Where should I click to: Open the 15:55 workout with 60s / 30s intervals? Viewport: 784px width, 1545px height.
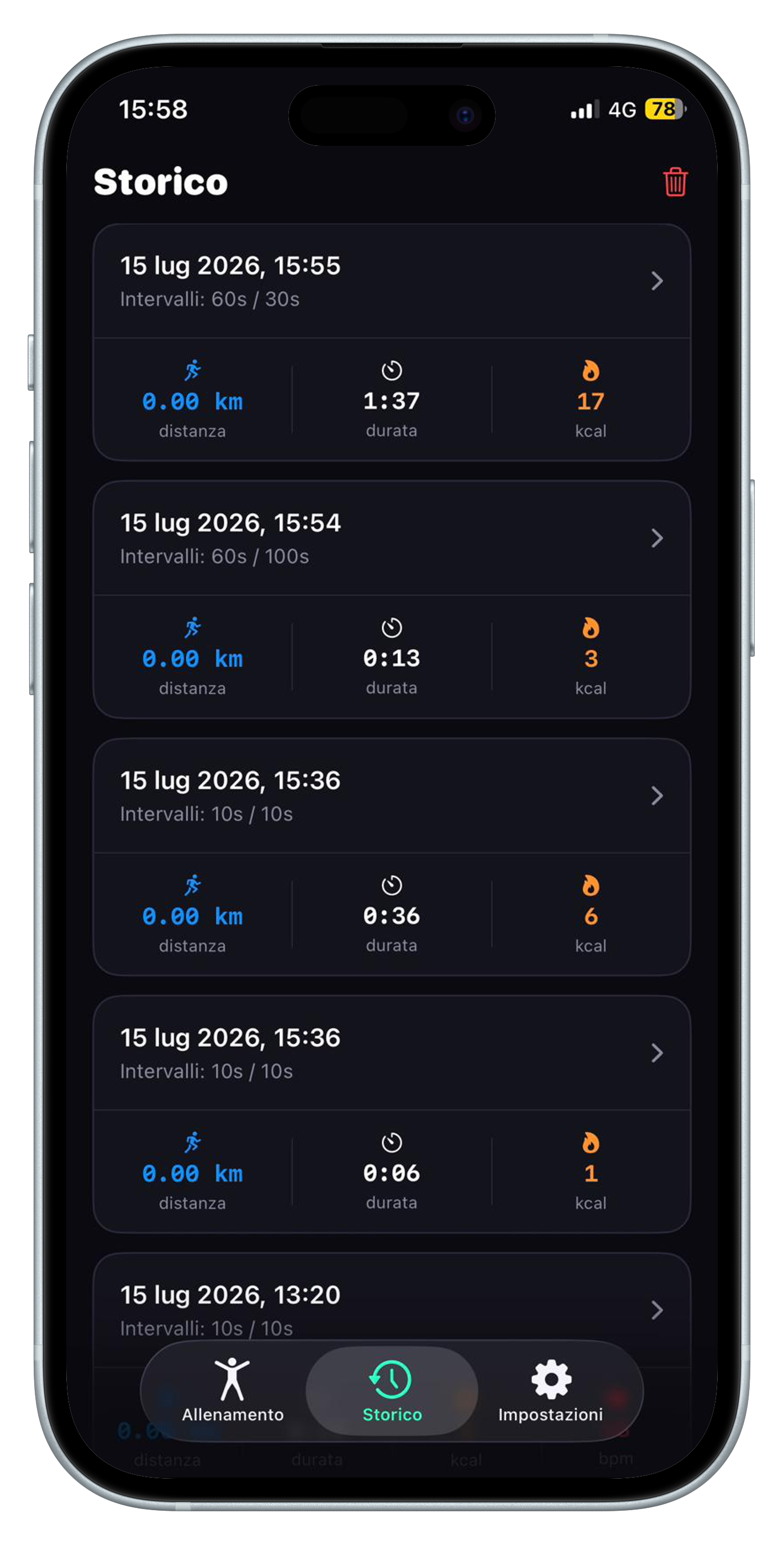pyautogui.click(x=392, y=342)
